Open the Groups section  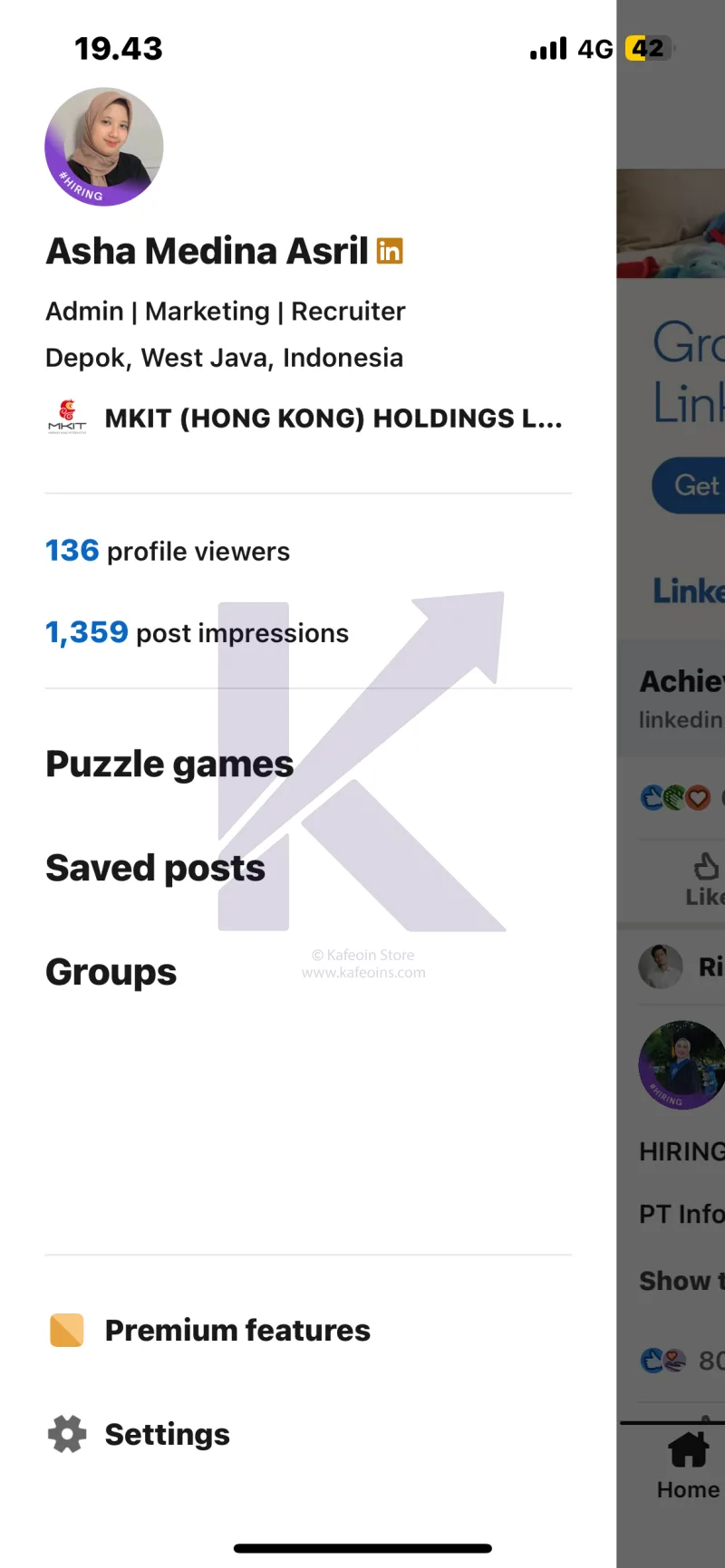[x=111, y=972]
